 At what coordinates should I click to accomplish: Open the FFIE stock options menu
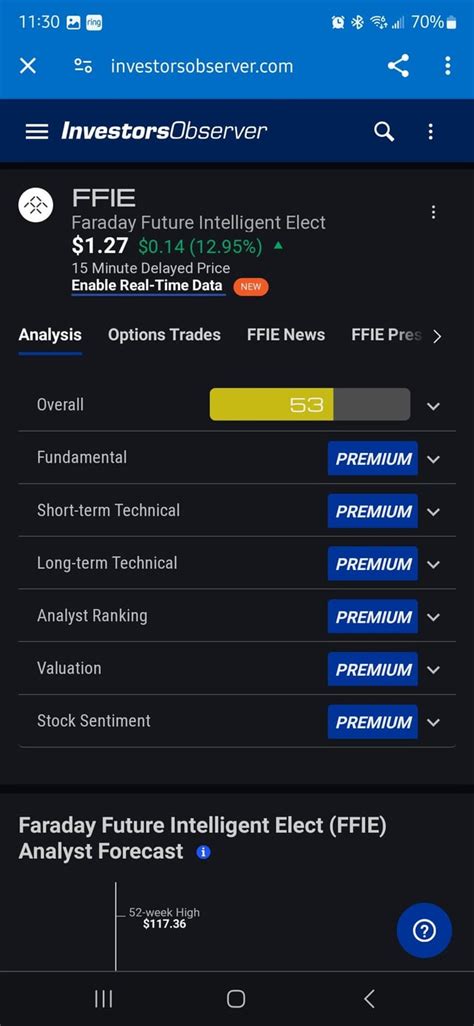(433, 212)
